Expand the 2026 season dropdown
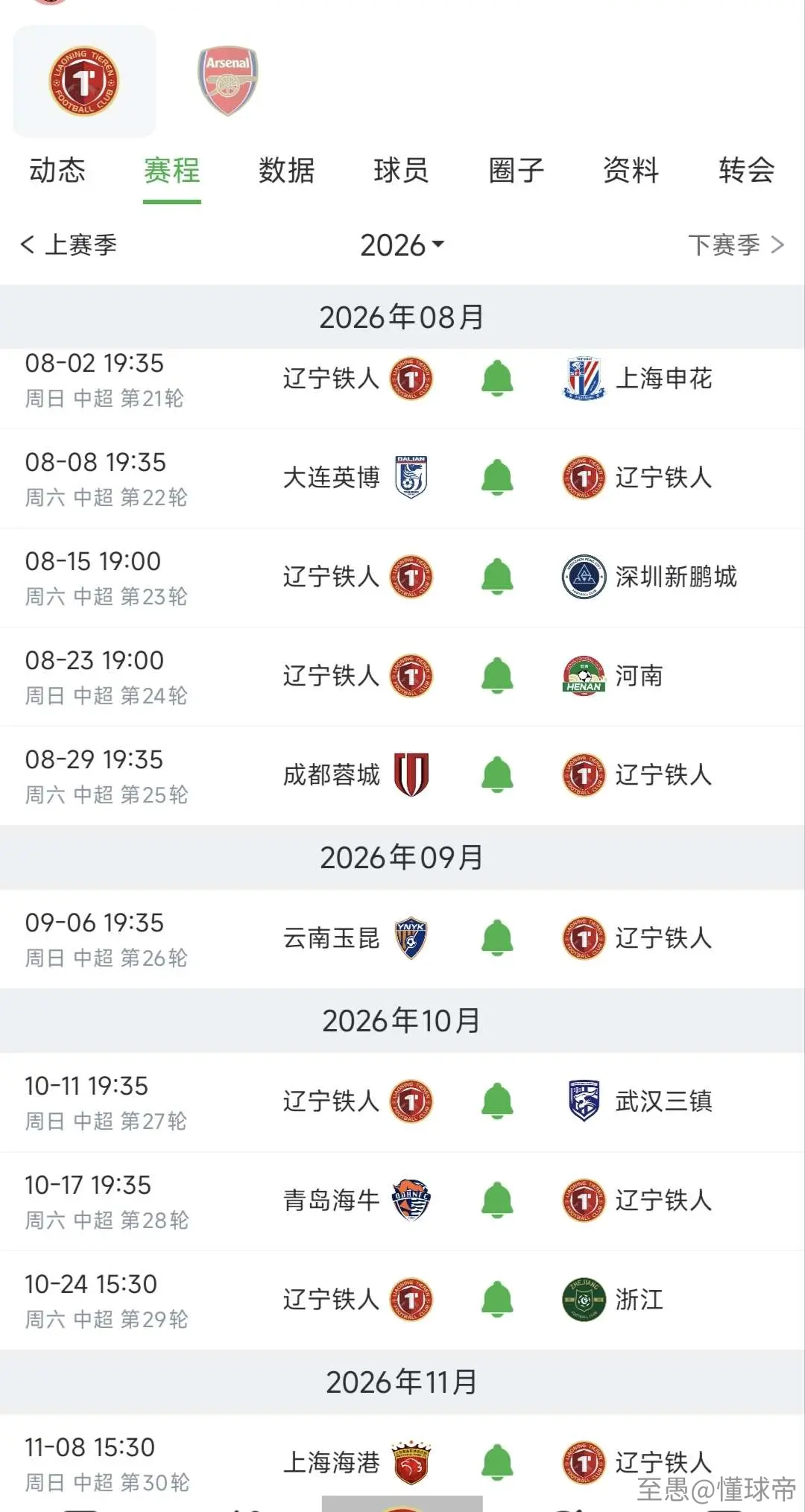 [402, 245]
